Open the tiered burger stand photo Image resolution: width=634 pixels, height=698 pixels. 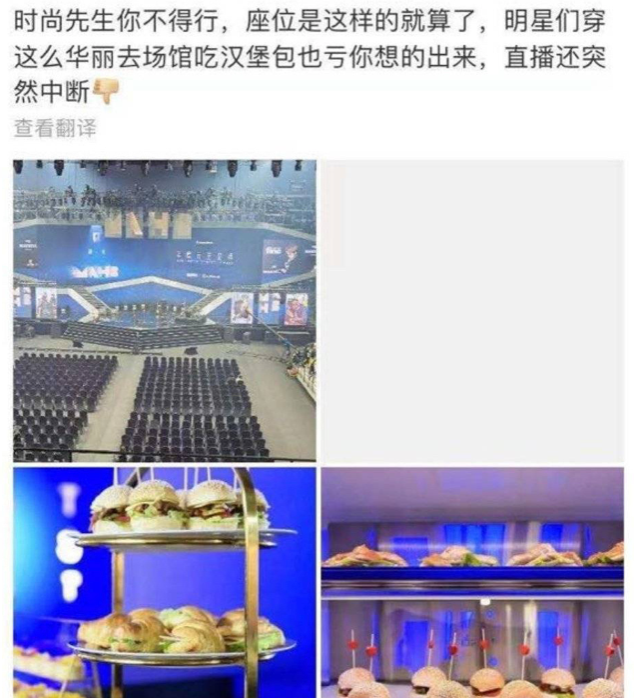(x=165, y=582)
